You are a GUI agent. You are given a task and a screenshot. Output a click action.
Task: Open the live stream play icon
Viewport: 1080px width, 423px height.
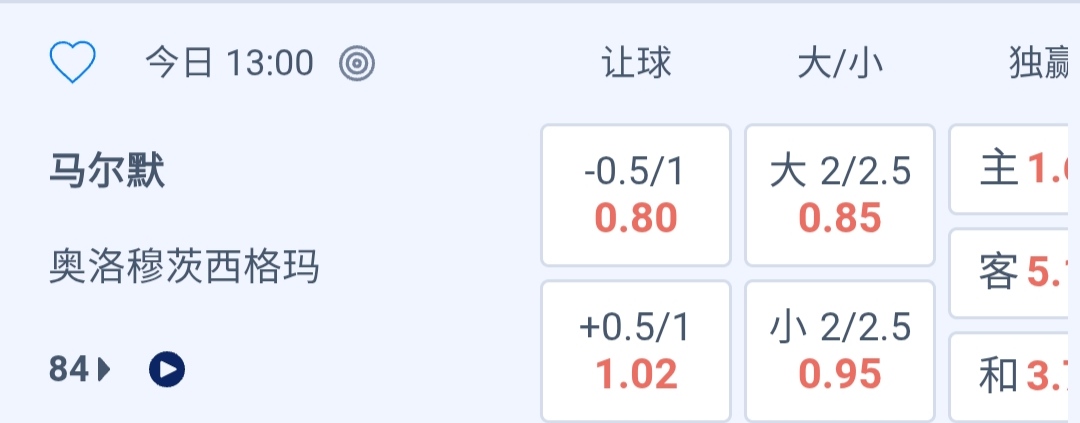[x=167, y=370]
